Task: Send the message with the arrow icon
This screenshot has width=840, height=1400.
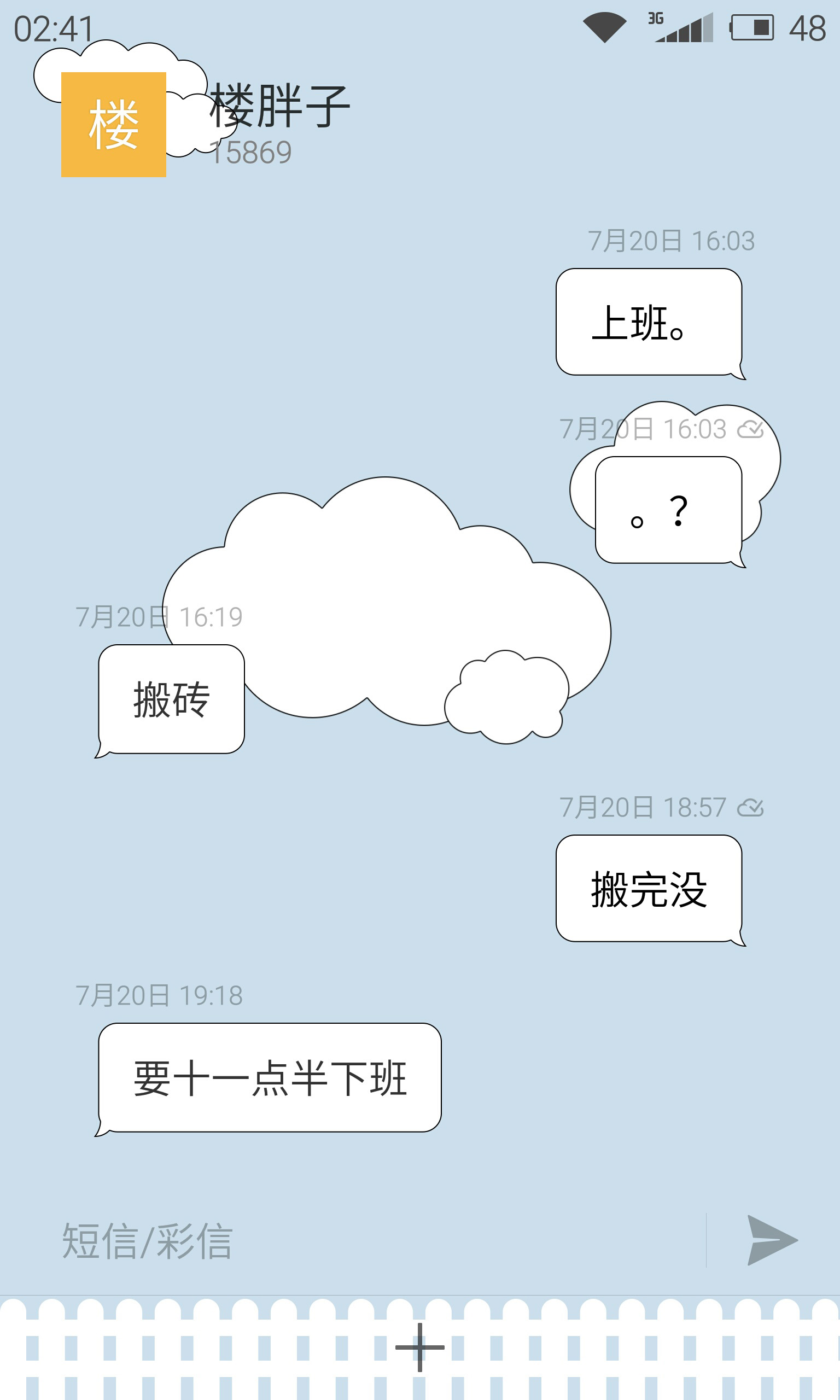Action: click(772, 1240)
